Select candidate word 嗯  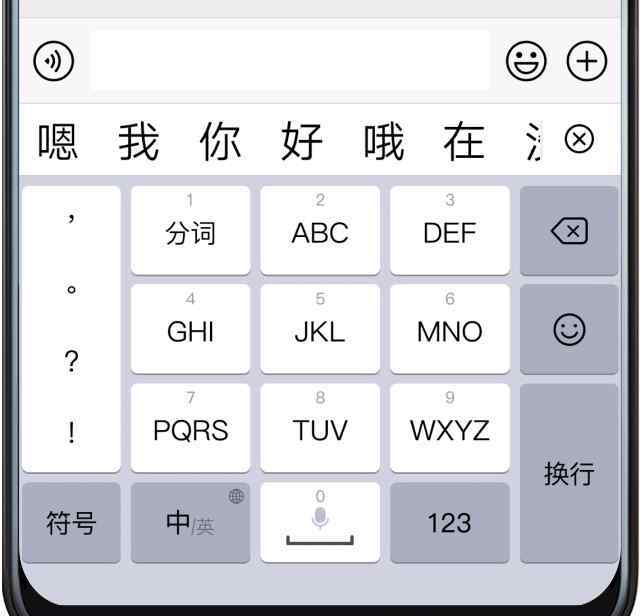(58, 141)
